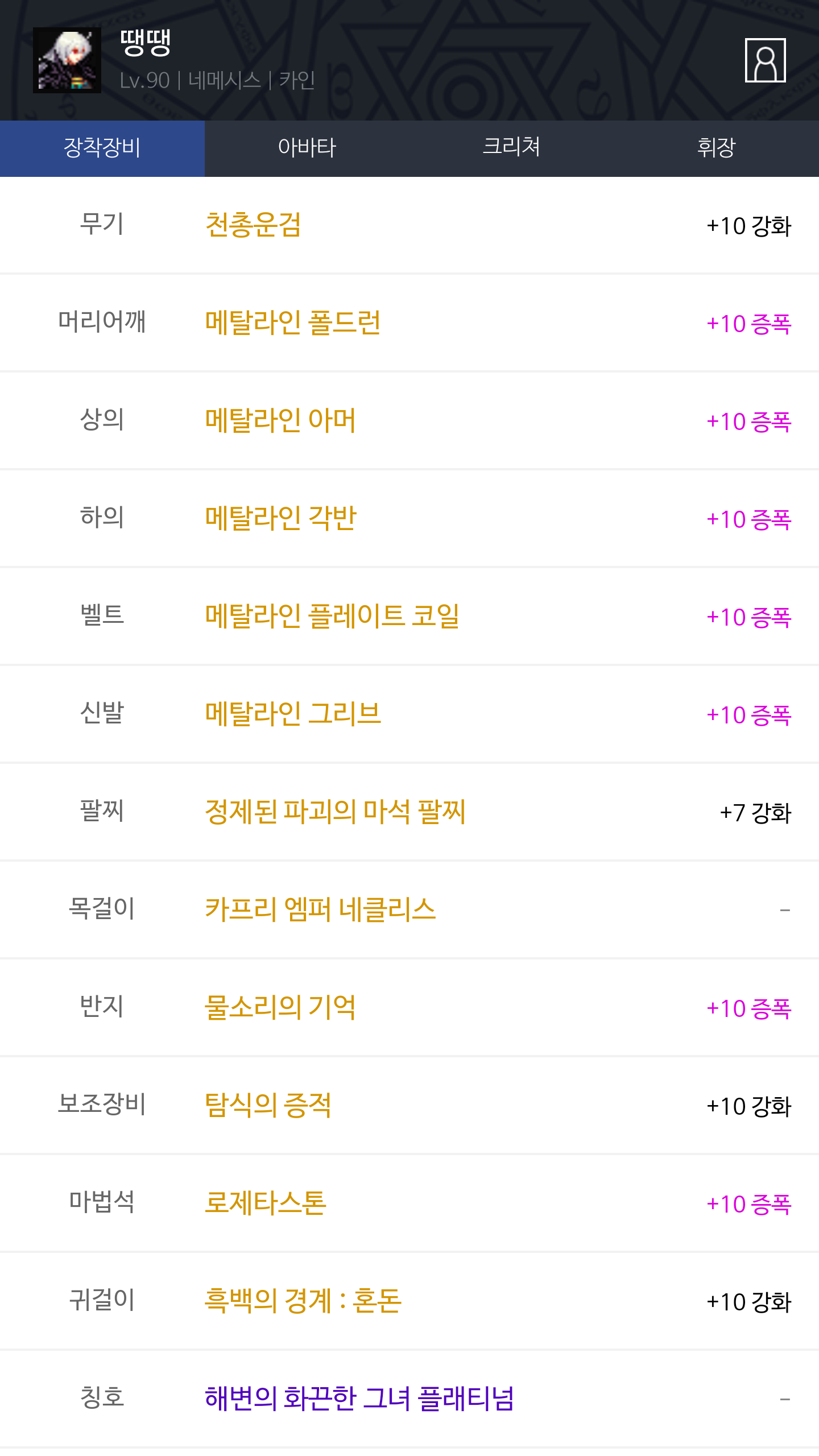Screen dimensions: 819x1456
Task: Switch to the 휘장 tab
Action: [717, 148]
